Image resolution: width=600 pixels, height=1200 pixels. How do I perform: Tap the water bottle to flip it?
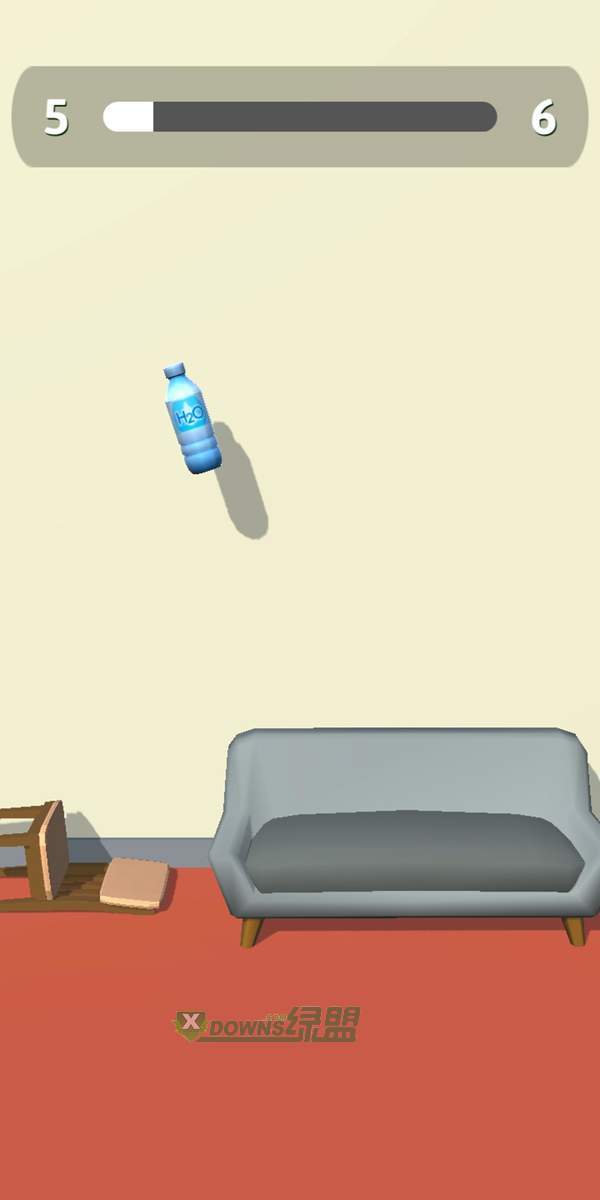(191, 418)
